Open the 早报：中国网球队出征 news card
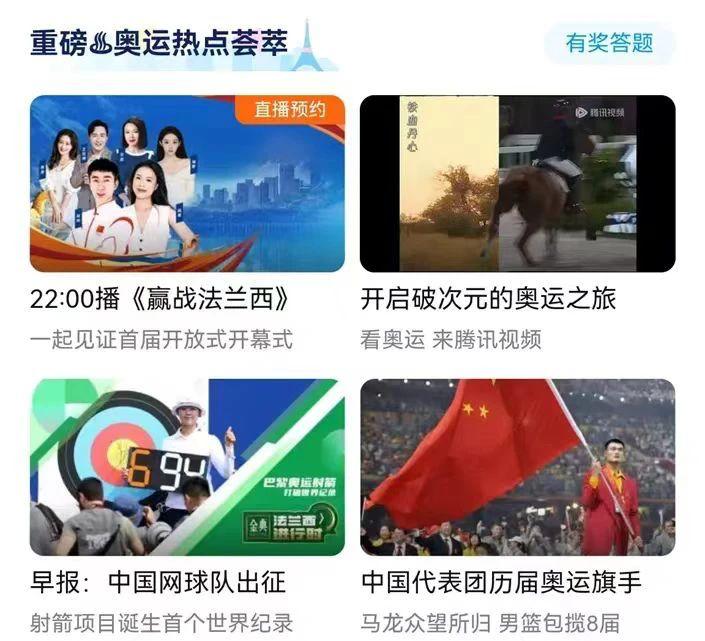Image resolution: width=705 pixels, height=641 pixels. click(187, 467)
